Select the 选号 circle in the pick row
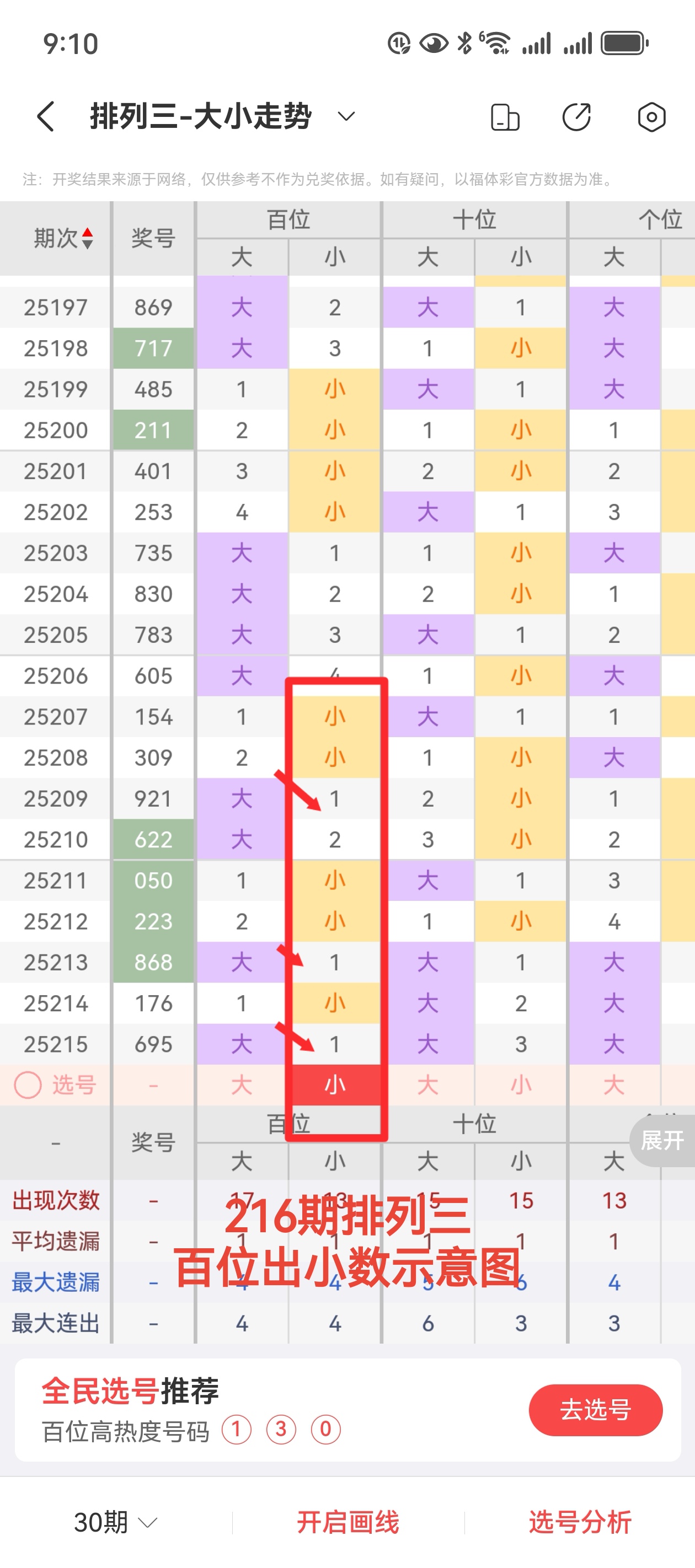The width and height of the screenshot is (695, 1568). [28, 1084]
